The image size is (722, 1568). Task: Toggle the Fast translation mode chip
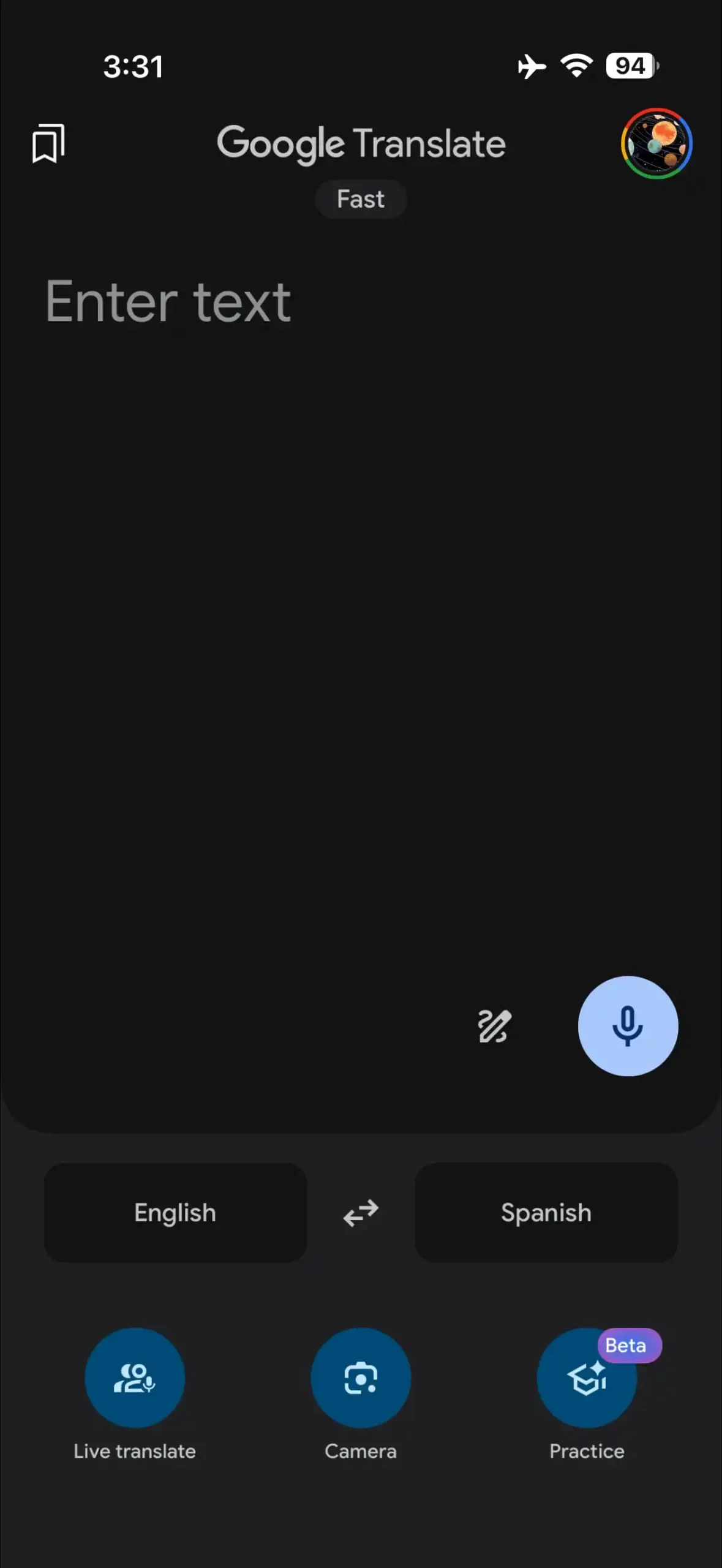point(361,199)
